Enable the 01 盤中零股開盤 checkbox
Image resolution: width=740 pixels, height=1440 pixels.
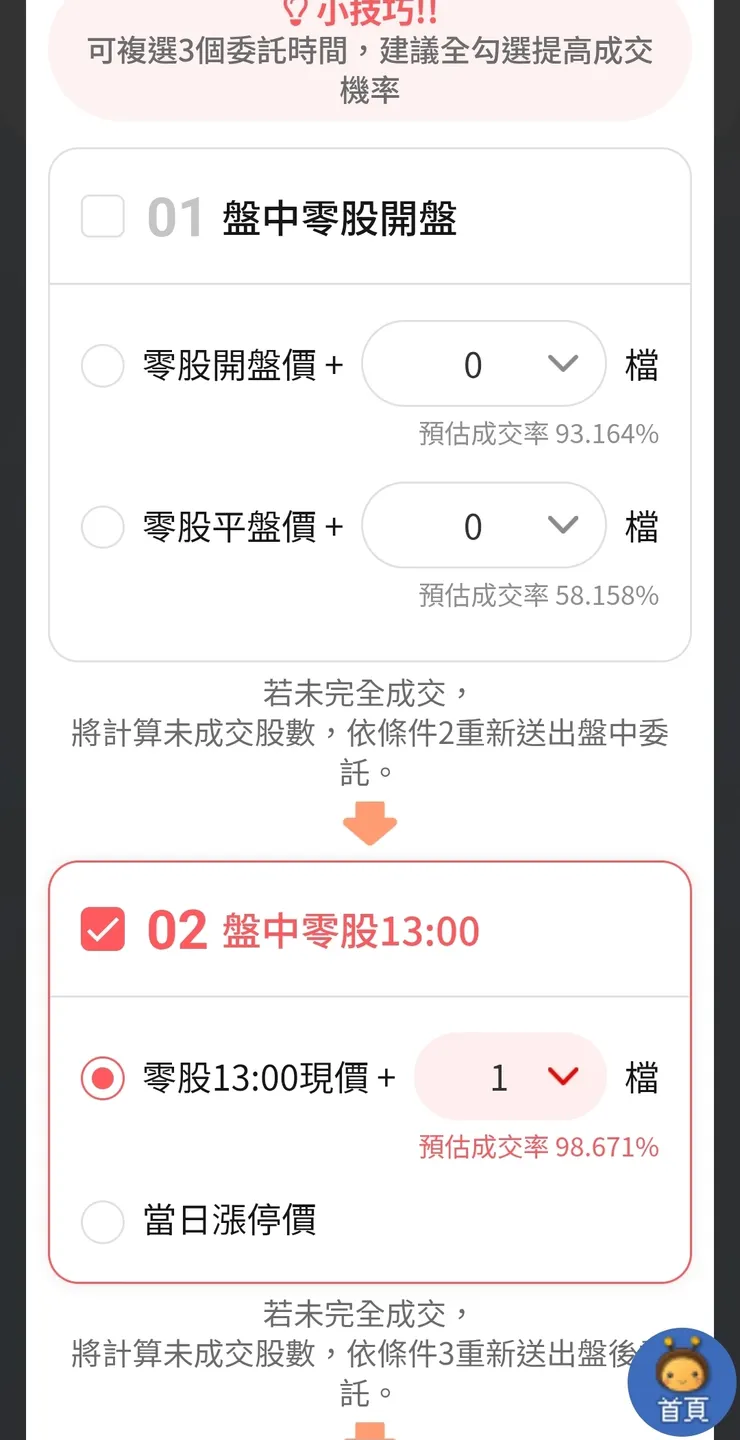(102, 216)
